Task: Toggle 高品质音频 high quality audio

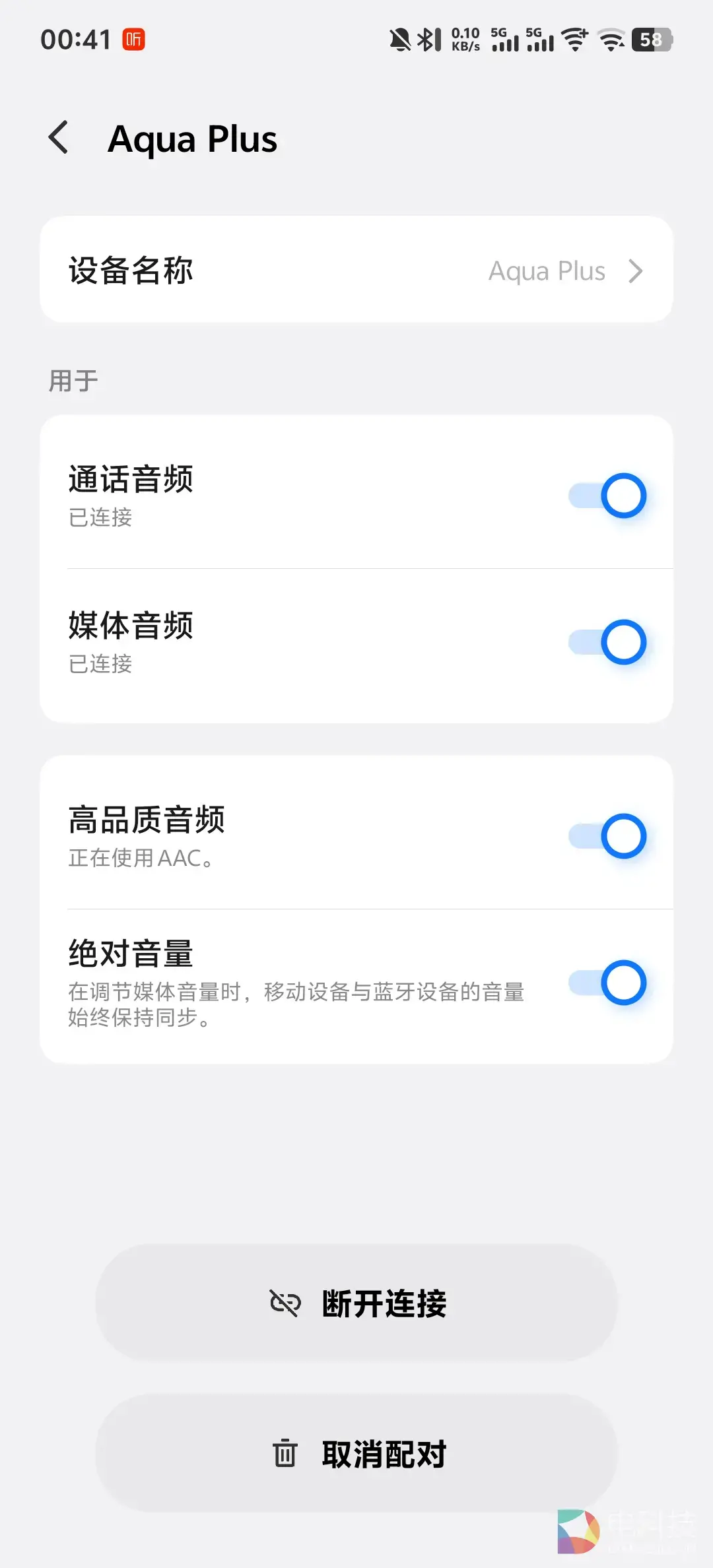Action: [607, 836]
